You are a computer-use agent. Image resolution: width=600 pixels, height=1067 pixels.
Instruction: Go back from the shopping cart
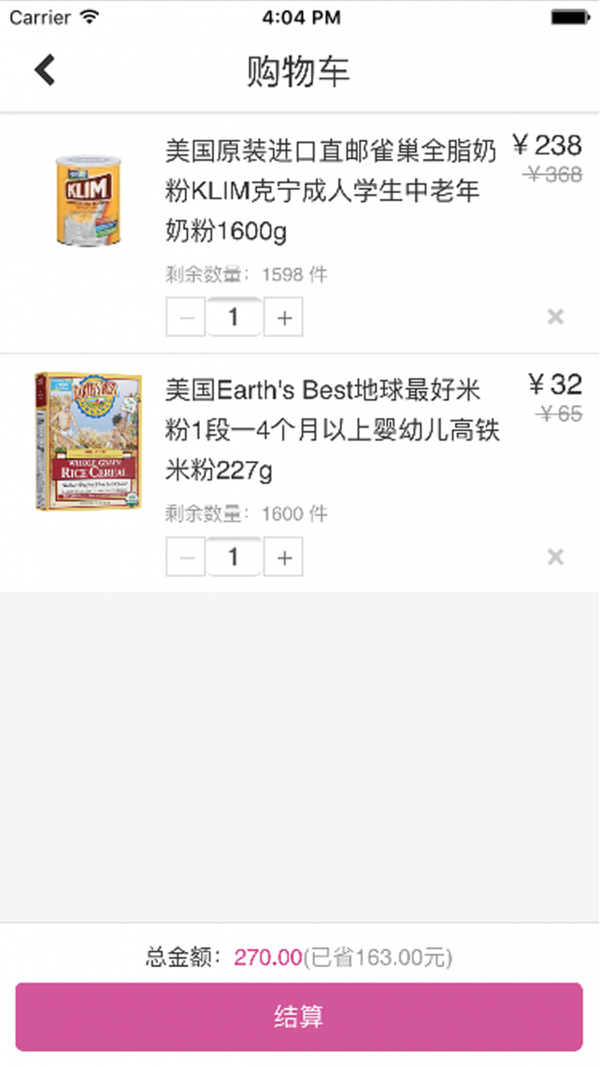(45, 70)
